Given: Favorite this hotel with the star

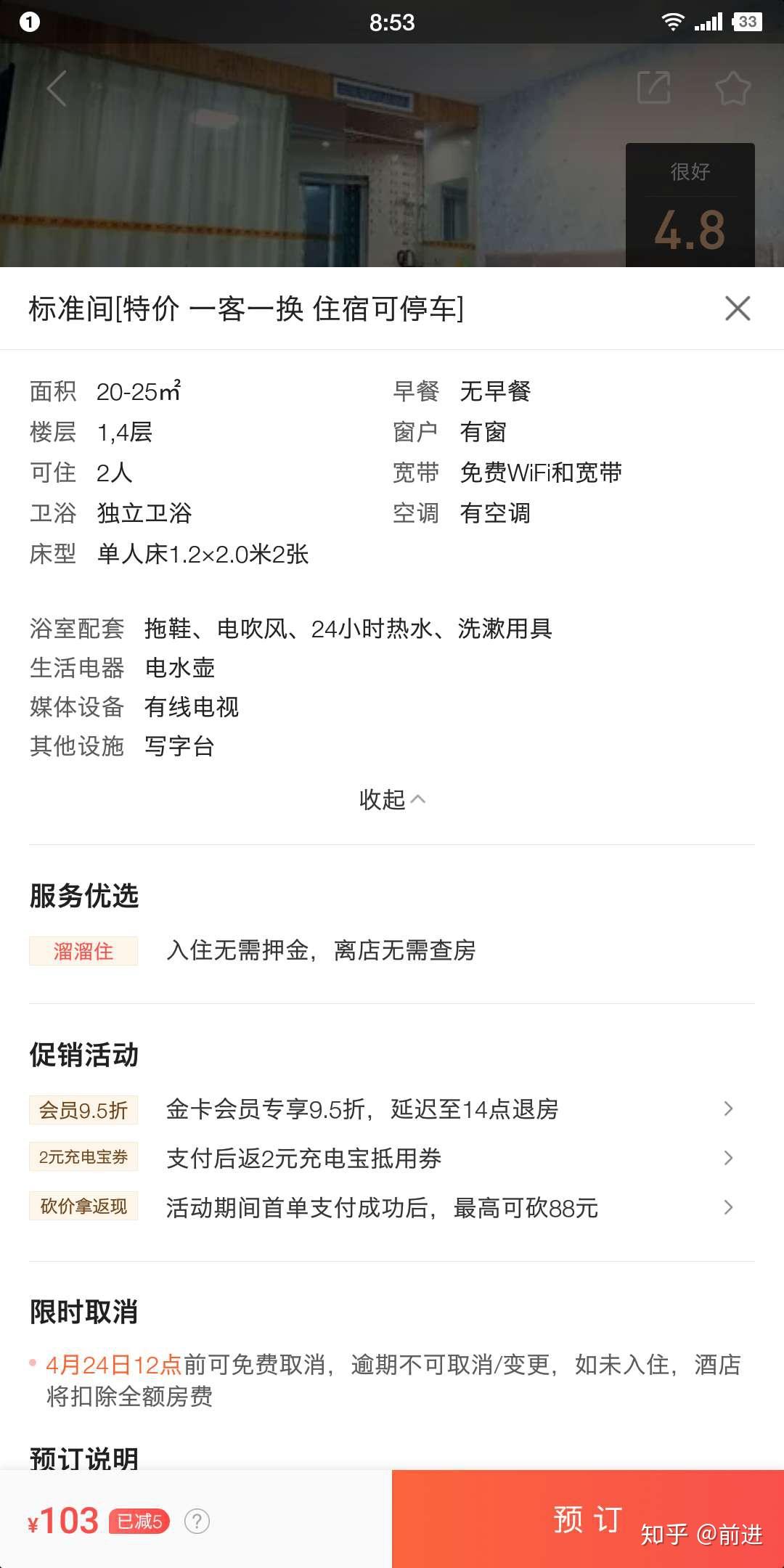Looking at the screenshot, I should coord(732,89).
